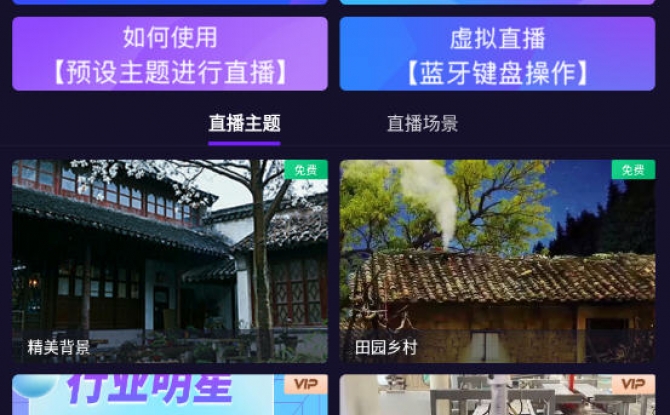670x415 pixels.
Task: Open the 精美背景 free theme
Action: 169,260
